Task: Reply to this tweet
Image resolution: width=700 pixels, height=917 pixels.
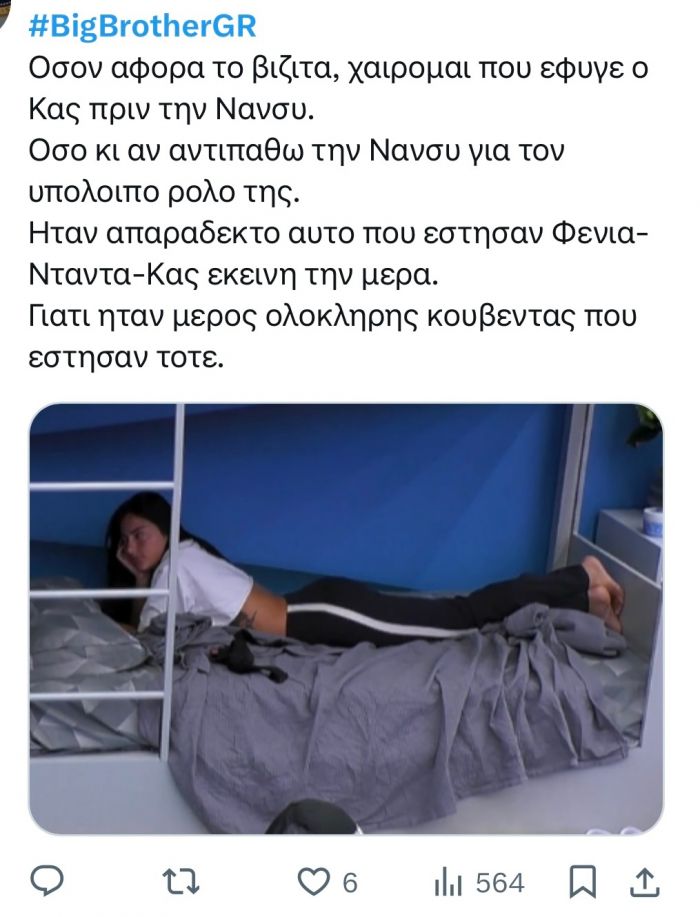Action: click(47, 881)
